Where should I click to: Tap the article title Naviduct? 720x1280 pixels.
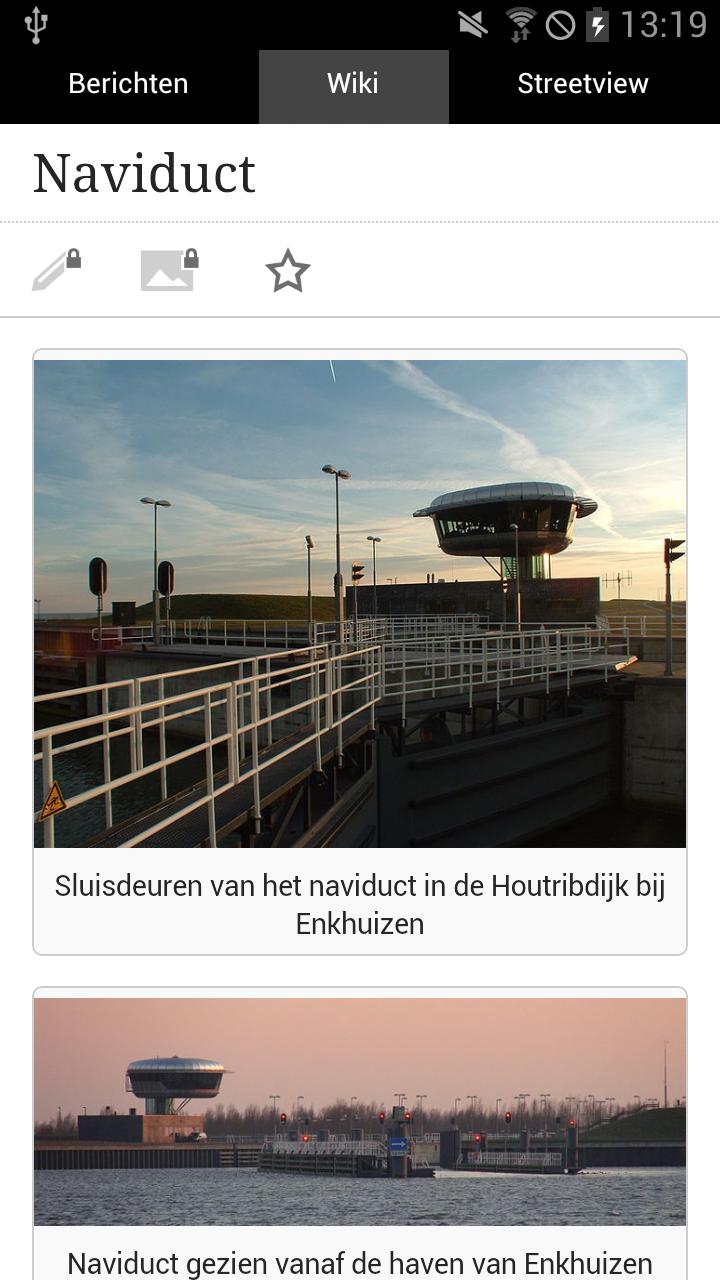tap(144, 172)
